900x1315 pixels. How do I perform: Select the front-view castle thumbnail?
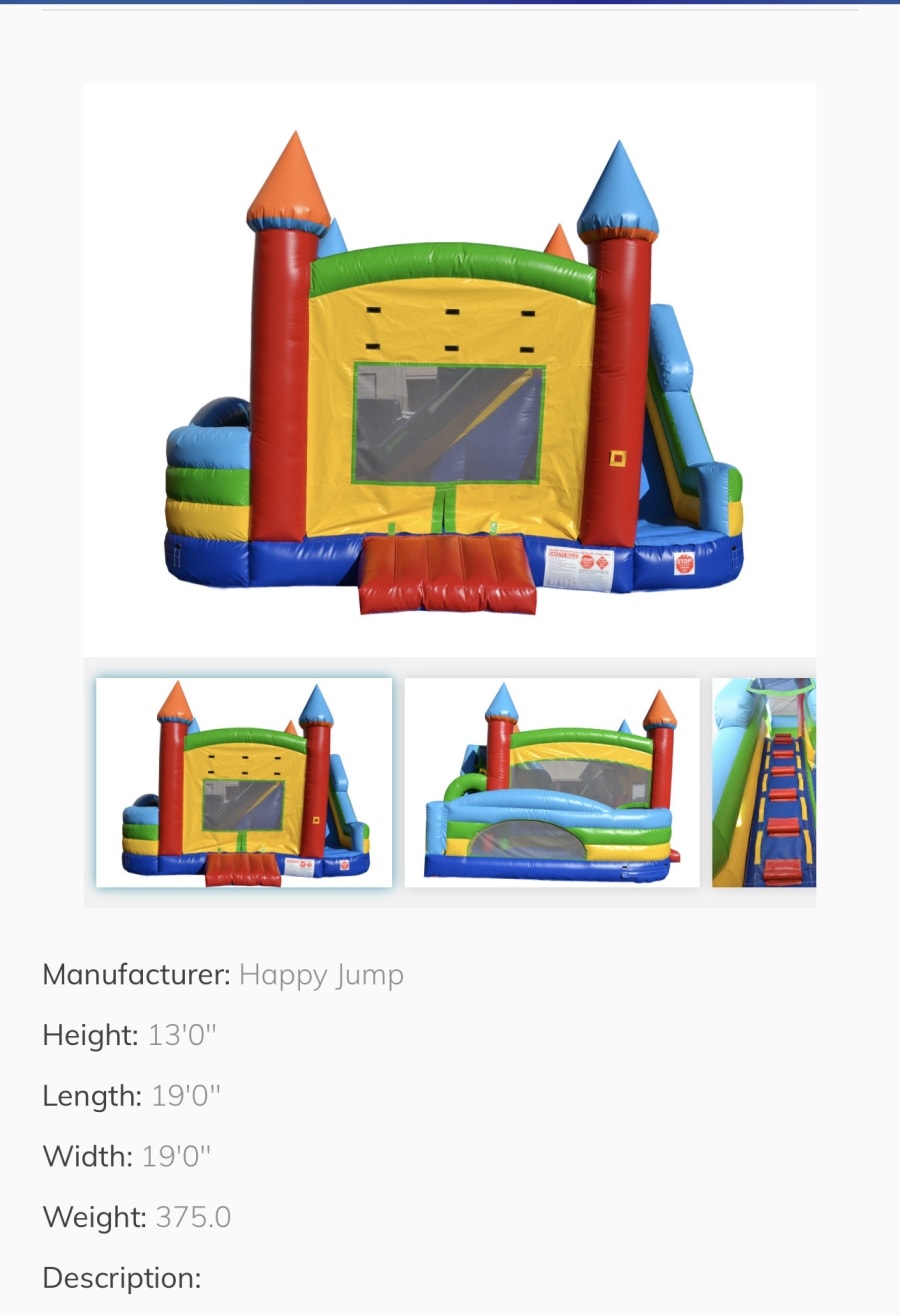[244, 782]
